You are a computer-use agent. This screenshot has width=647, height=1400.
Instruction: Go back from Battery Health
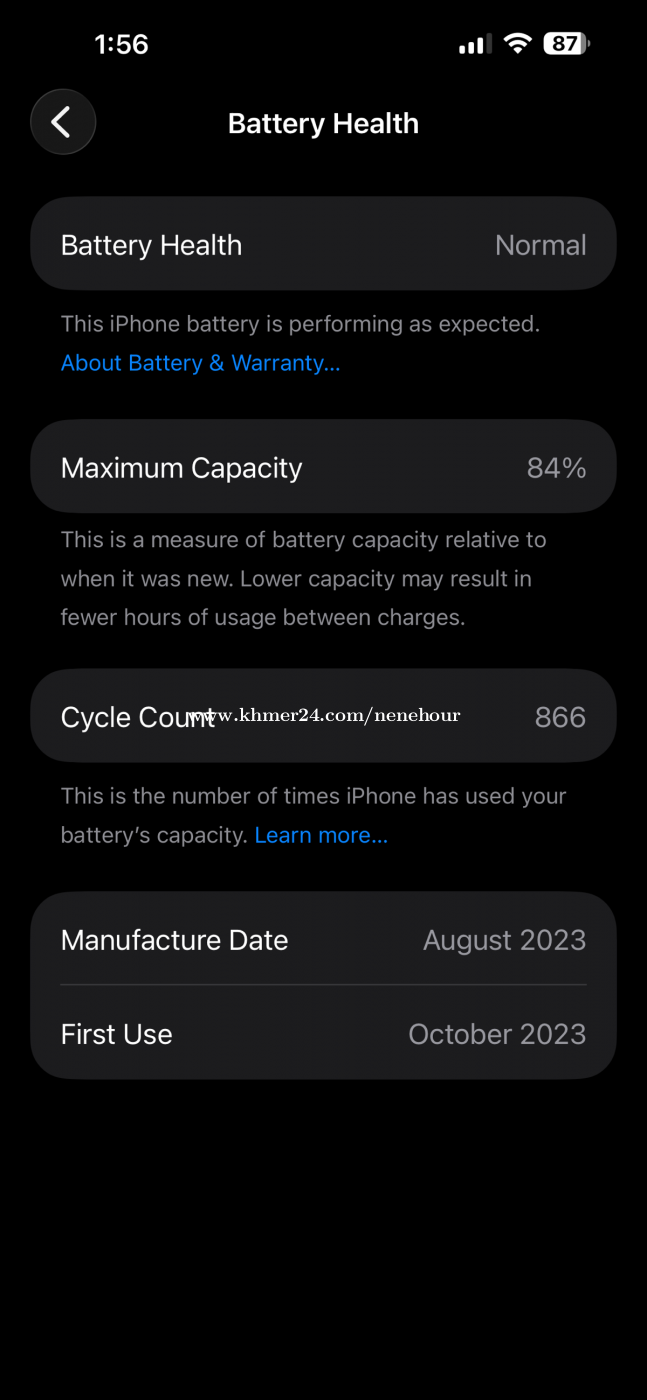coord(63,122)
